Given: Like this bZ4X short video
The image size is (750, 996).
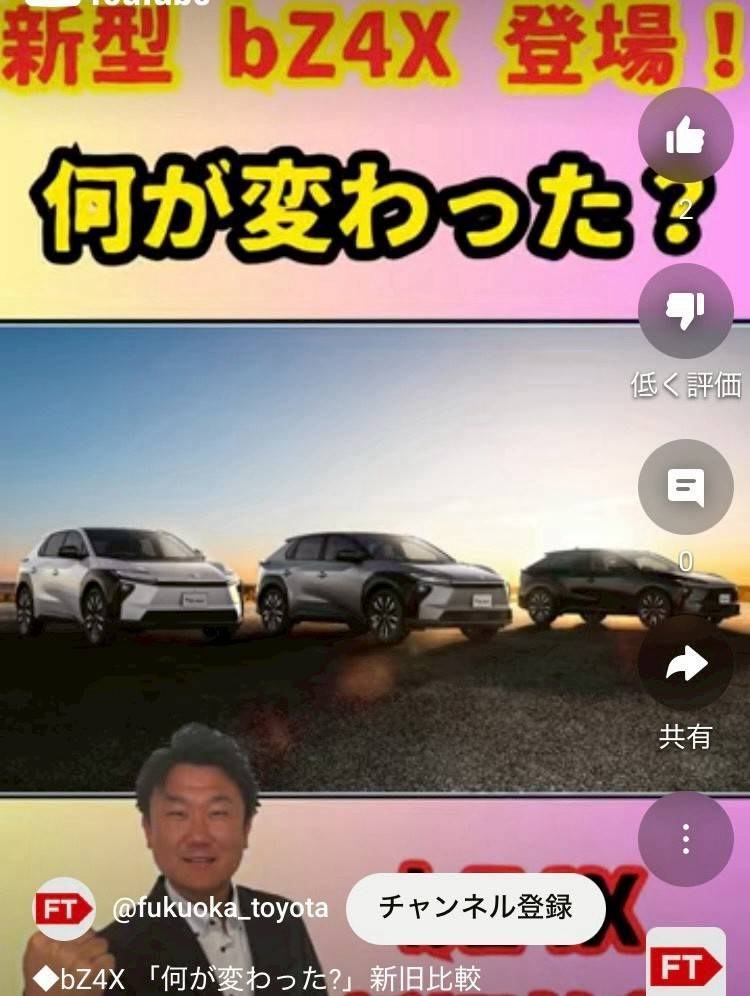Looking at the screenshot, I should click(685, 136).
